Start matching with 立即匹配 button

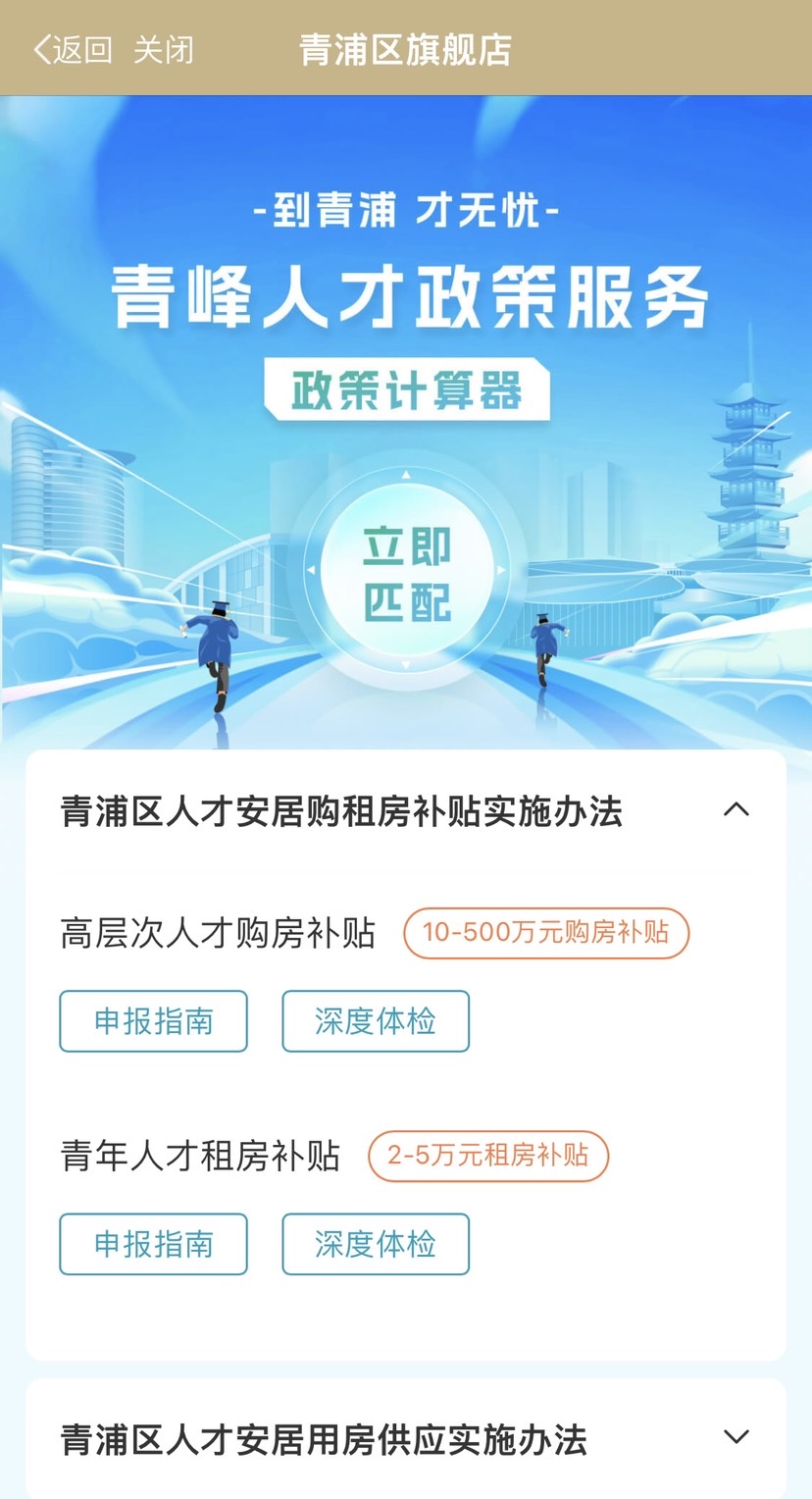406,574
